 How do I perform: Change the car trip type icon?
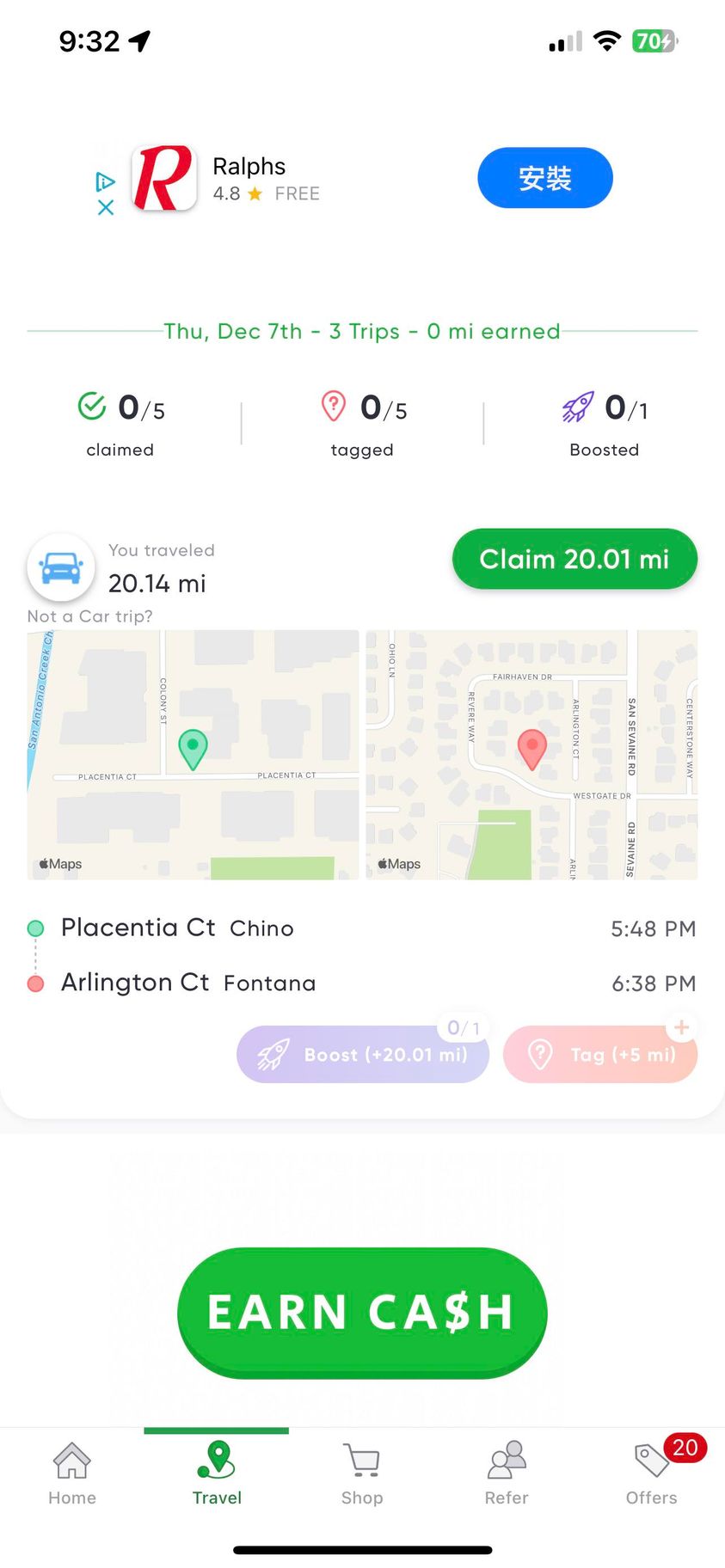tap(61, 567)
